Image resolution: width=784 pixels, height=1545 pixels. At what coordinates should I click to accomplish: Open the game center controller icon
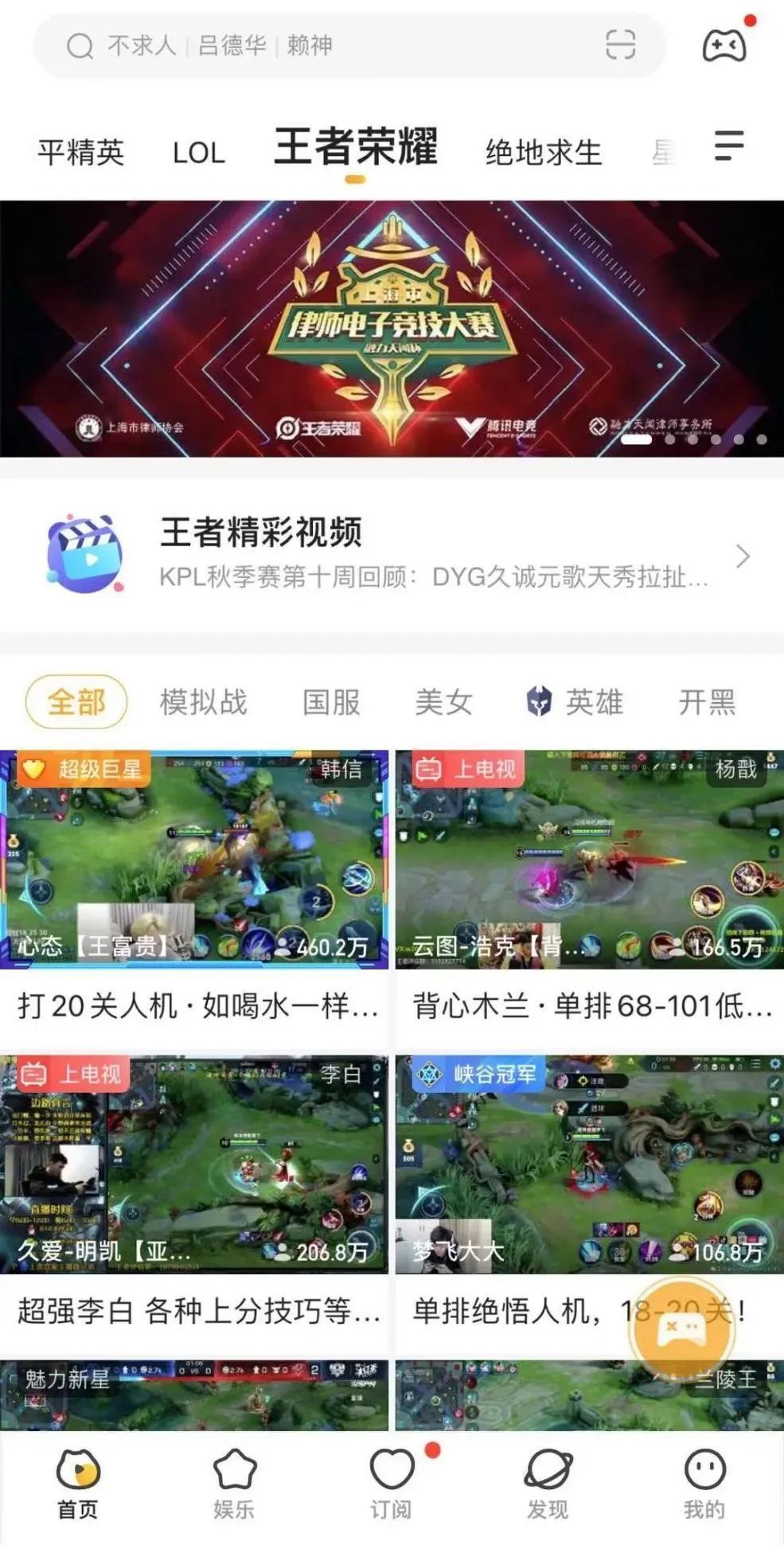[x=724, y=45]
